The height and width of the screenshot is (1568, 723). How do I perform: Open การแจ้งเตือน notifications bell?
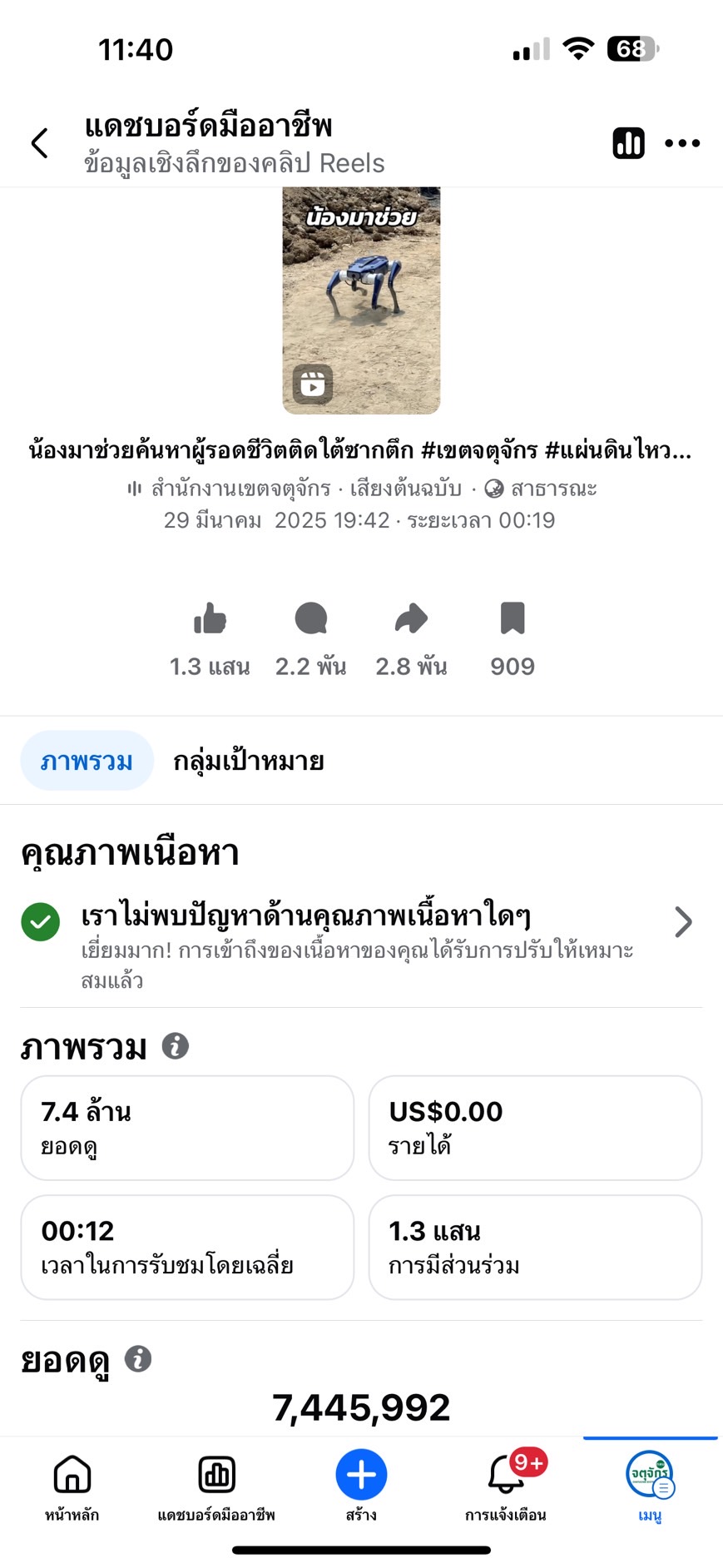[506, 1486]
